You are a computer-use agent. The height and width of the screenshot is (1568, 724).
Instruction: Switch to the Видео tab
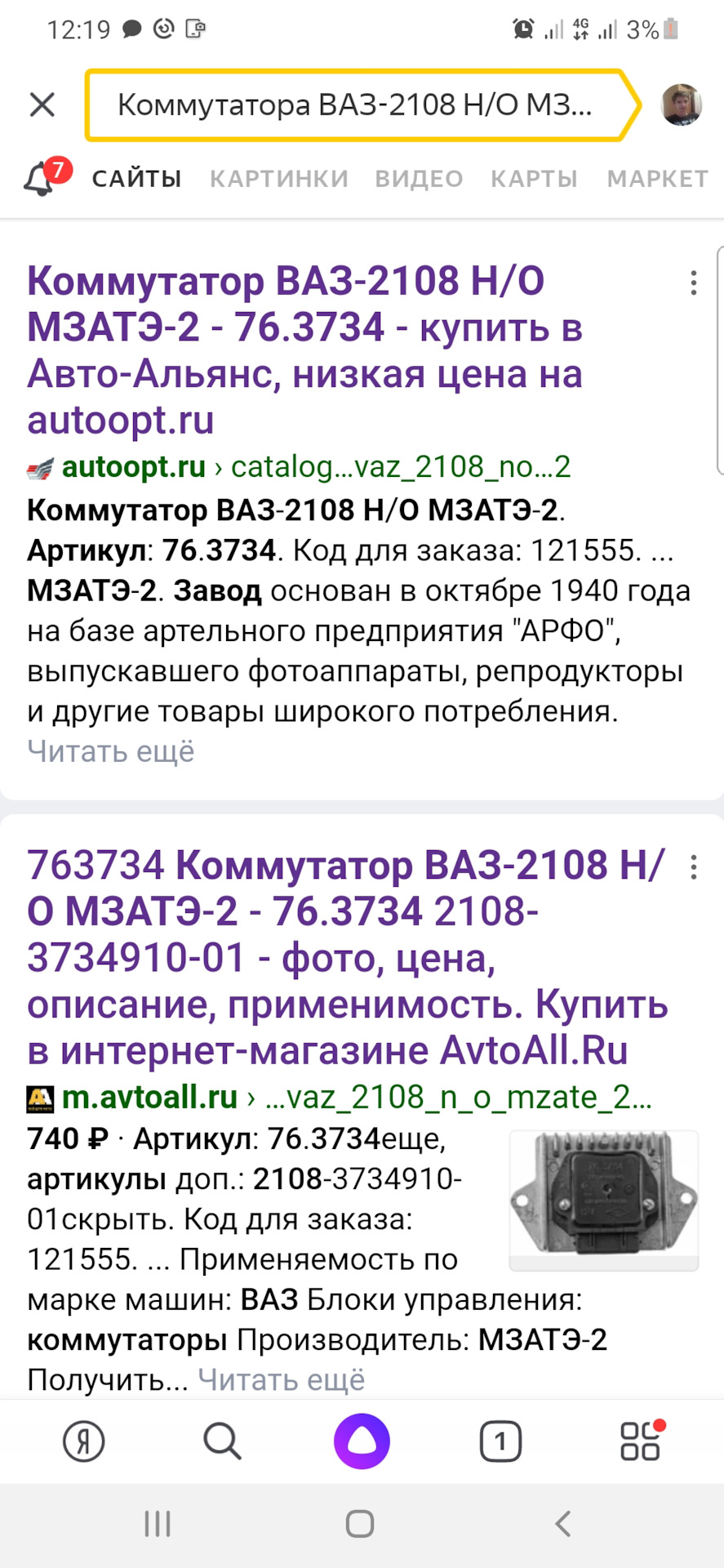coord(419,179)
